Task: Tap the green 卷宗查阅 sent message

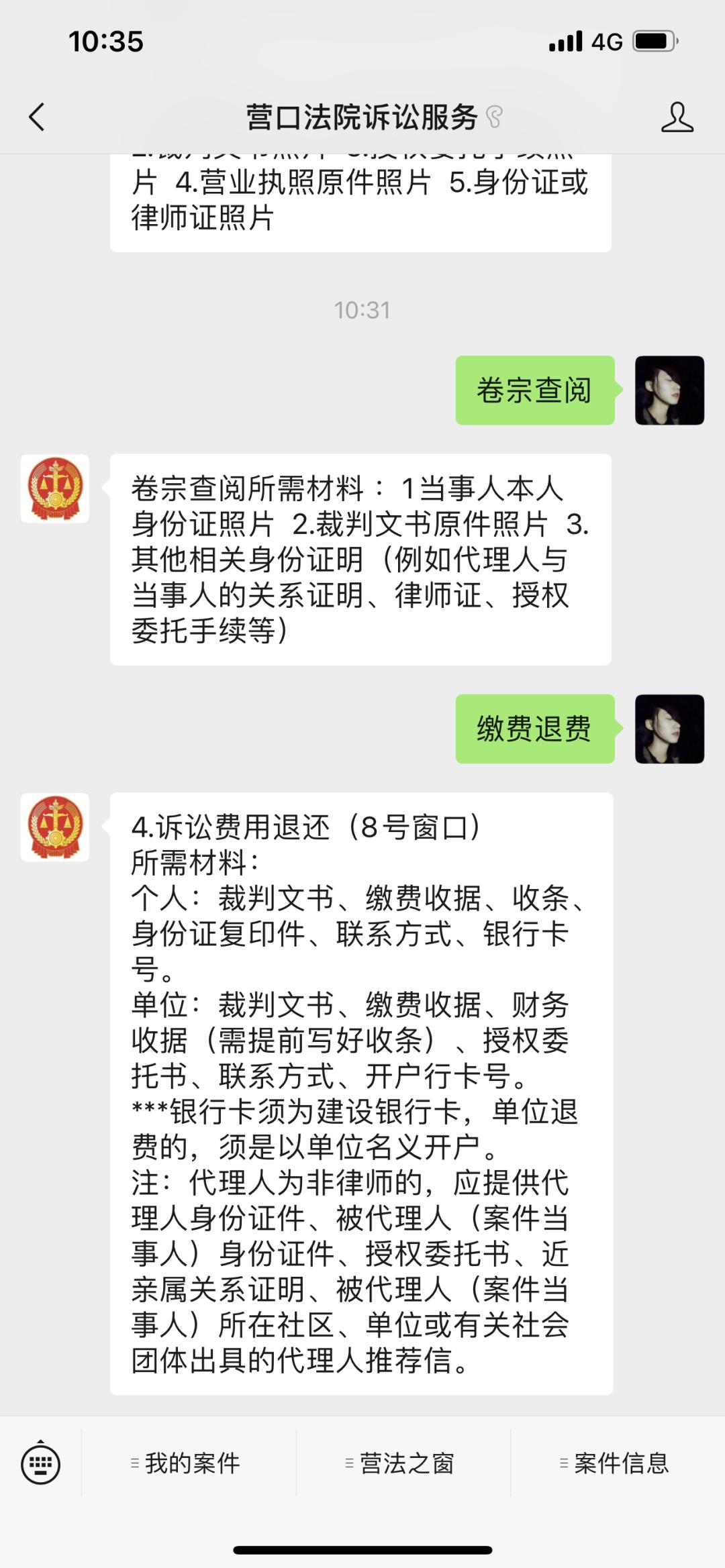Action: pyautogui.click(x=535, y=391)
